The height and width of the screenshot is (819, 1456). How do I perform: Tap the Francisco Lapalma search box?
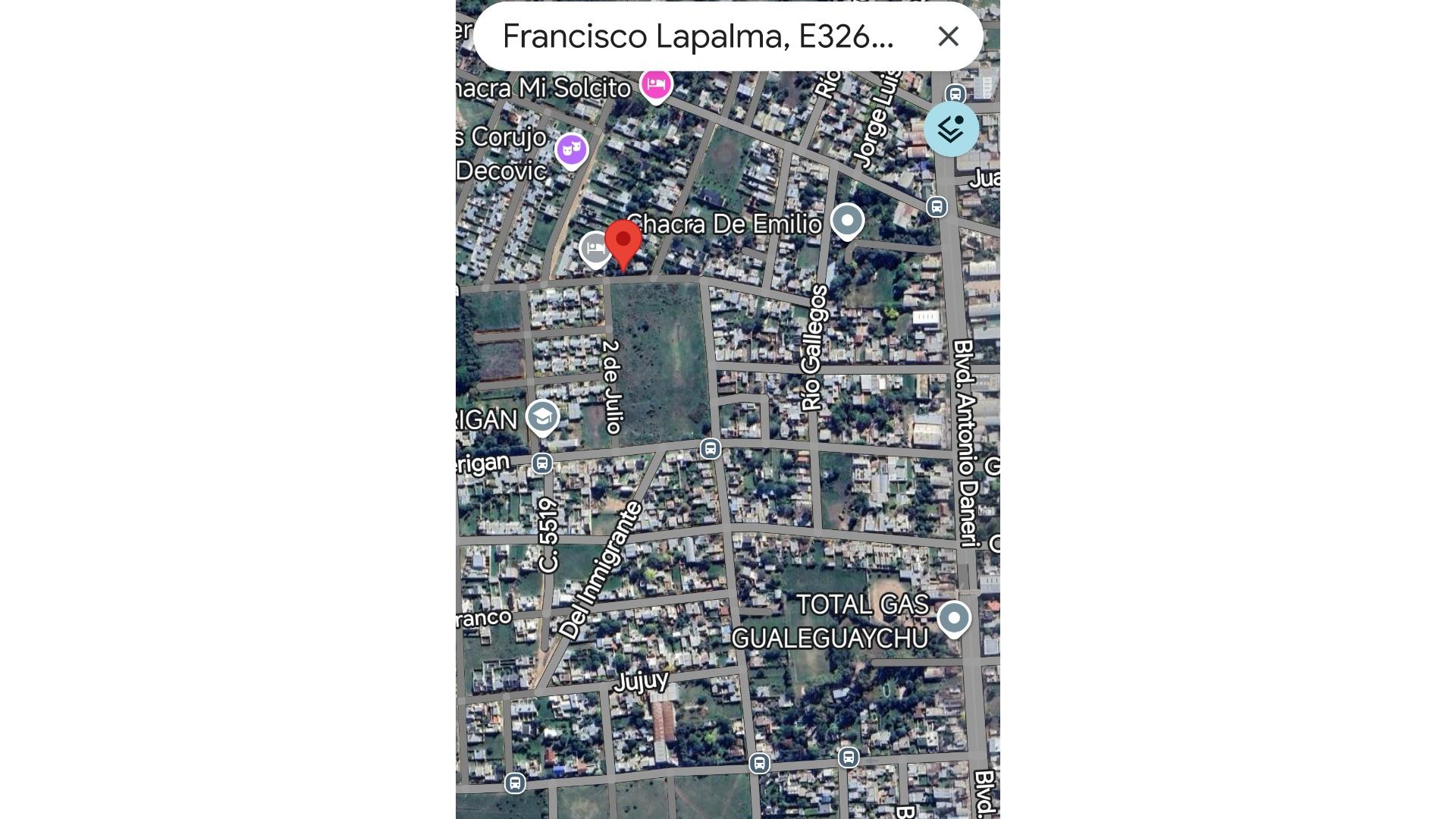click(698, 36)
